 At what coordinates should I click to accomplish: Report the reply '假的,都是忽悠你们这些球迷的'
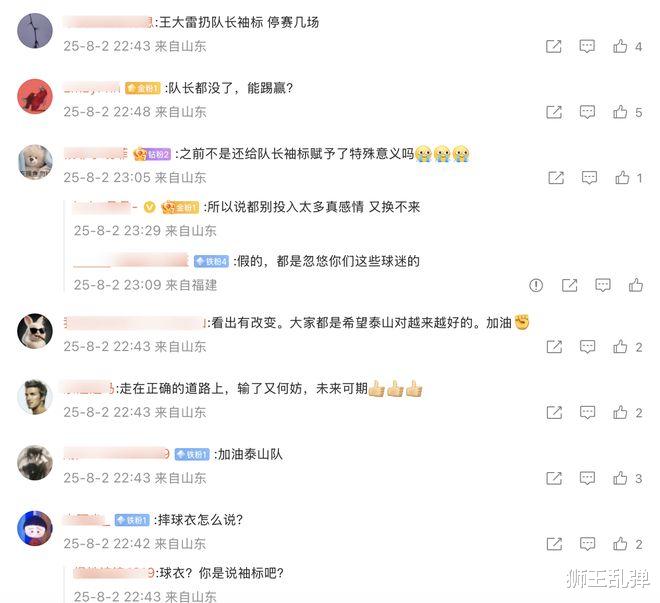coord(536,285)
